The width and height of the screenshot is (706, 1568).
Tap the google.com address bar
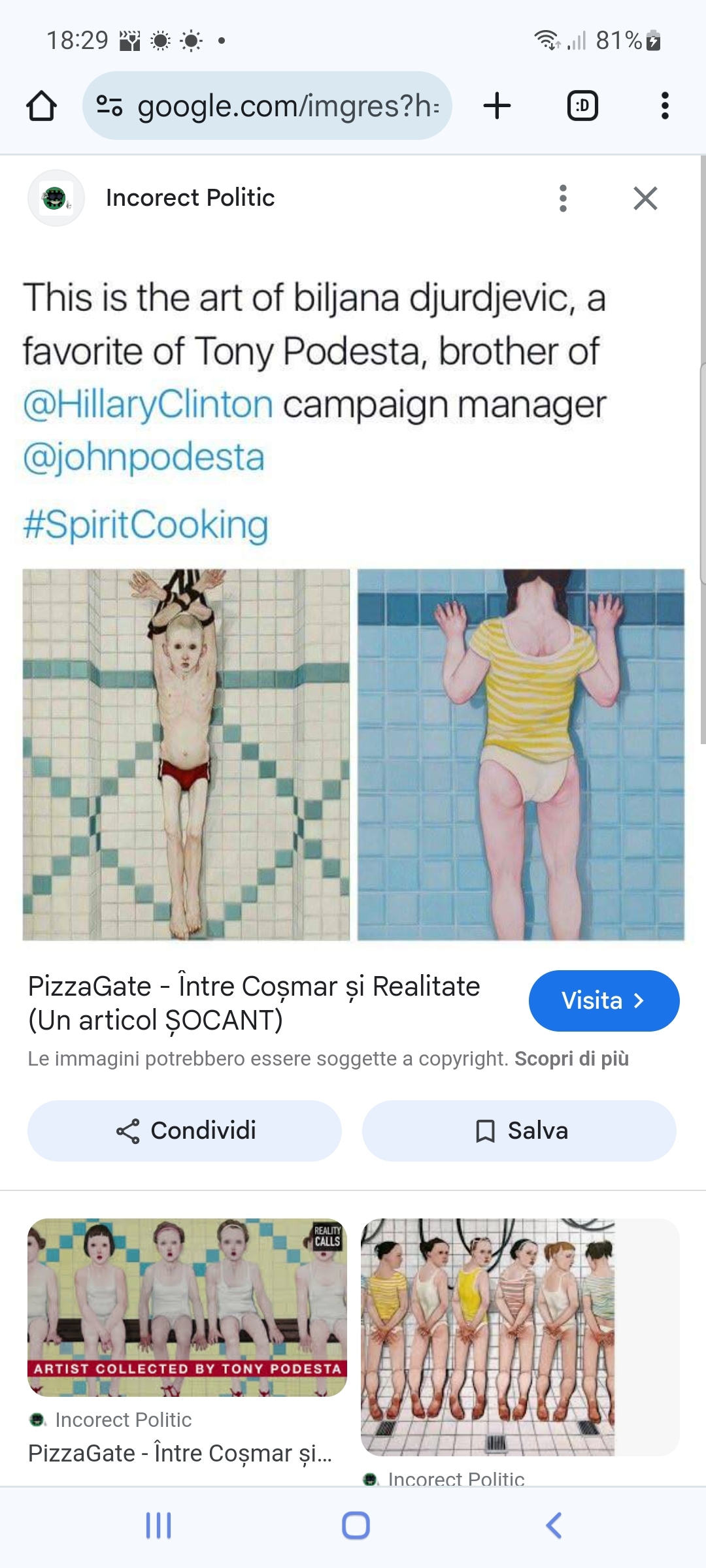[x=268, y=106]
